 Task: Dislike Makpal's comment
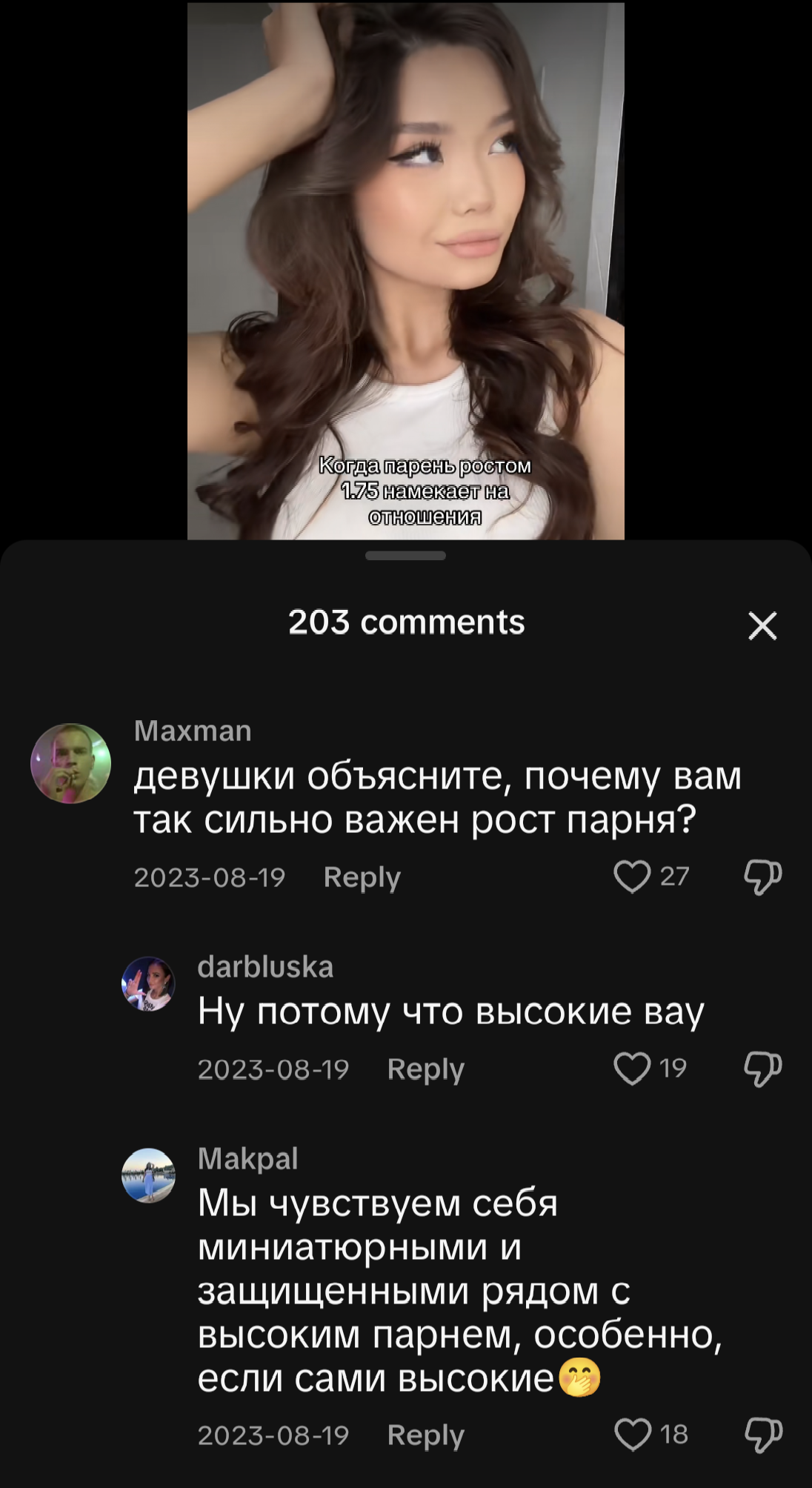pos(762,1435)
